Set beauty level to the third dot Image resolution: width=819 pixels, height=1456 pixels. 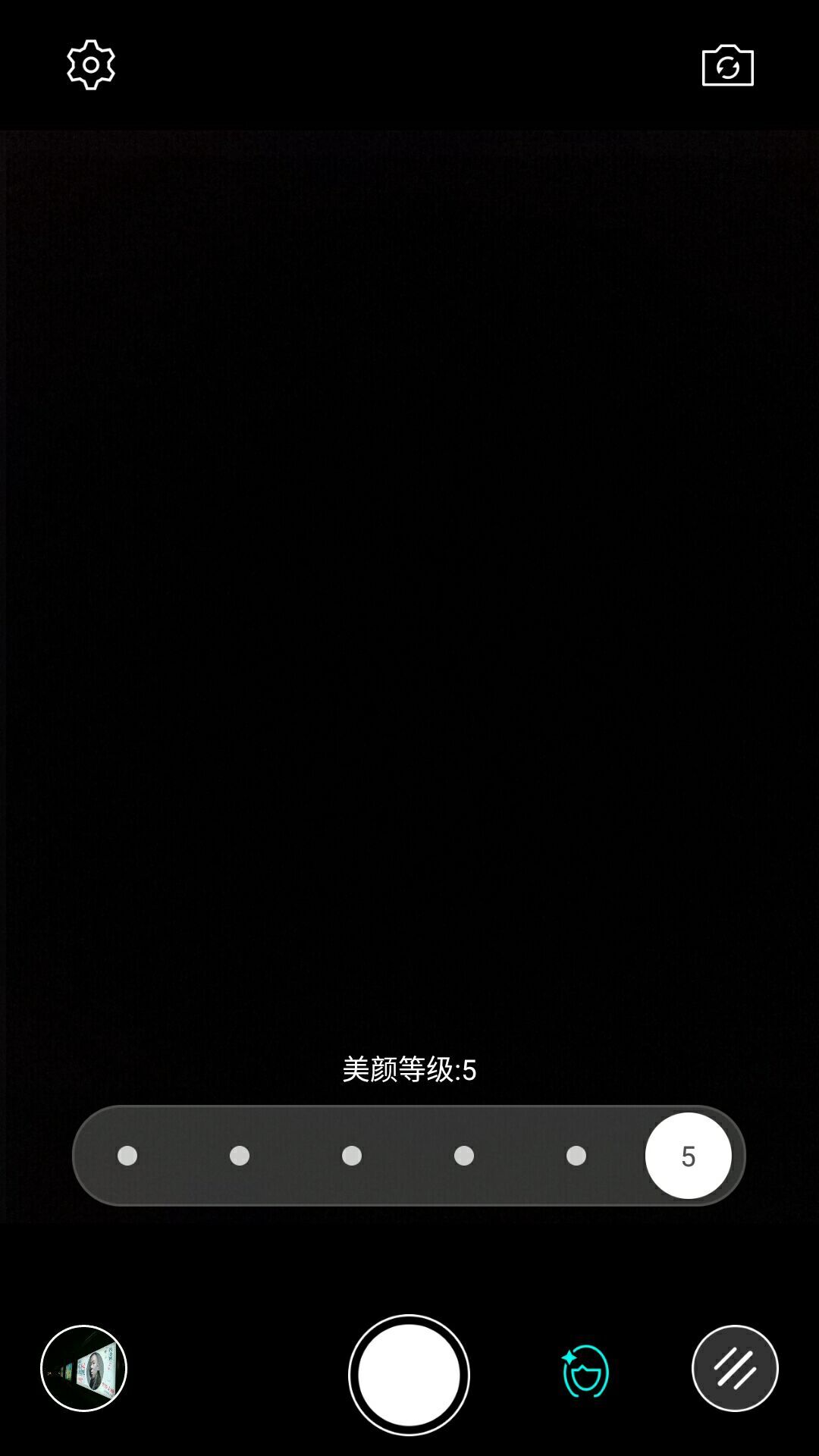click(x=352, y=1156)
